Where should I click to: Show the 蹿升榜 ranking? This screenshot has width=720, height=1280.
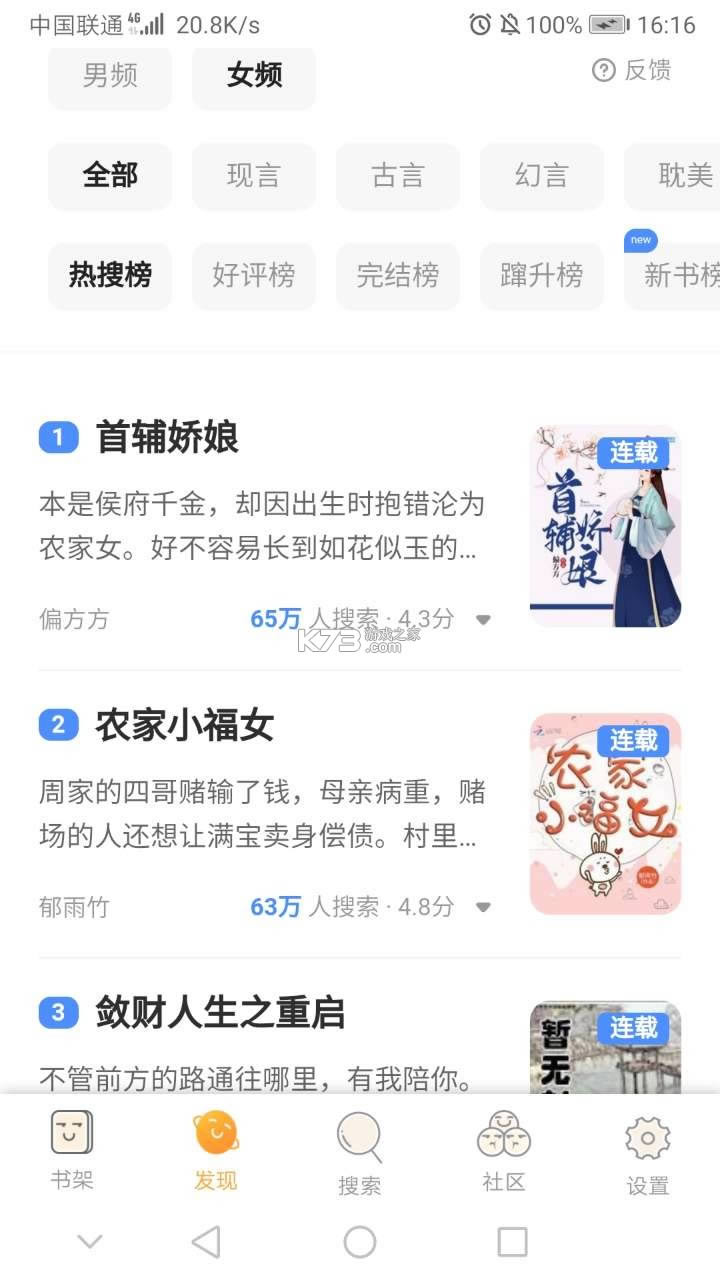(x=541, y=275)
